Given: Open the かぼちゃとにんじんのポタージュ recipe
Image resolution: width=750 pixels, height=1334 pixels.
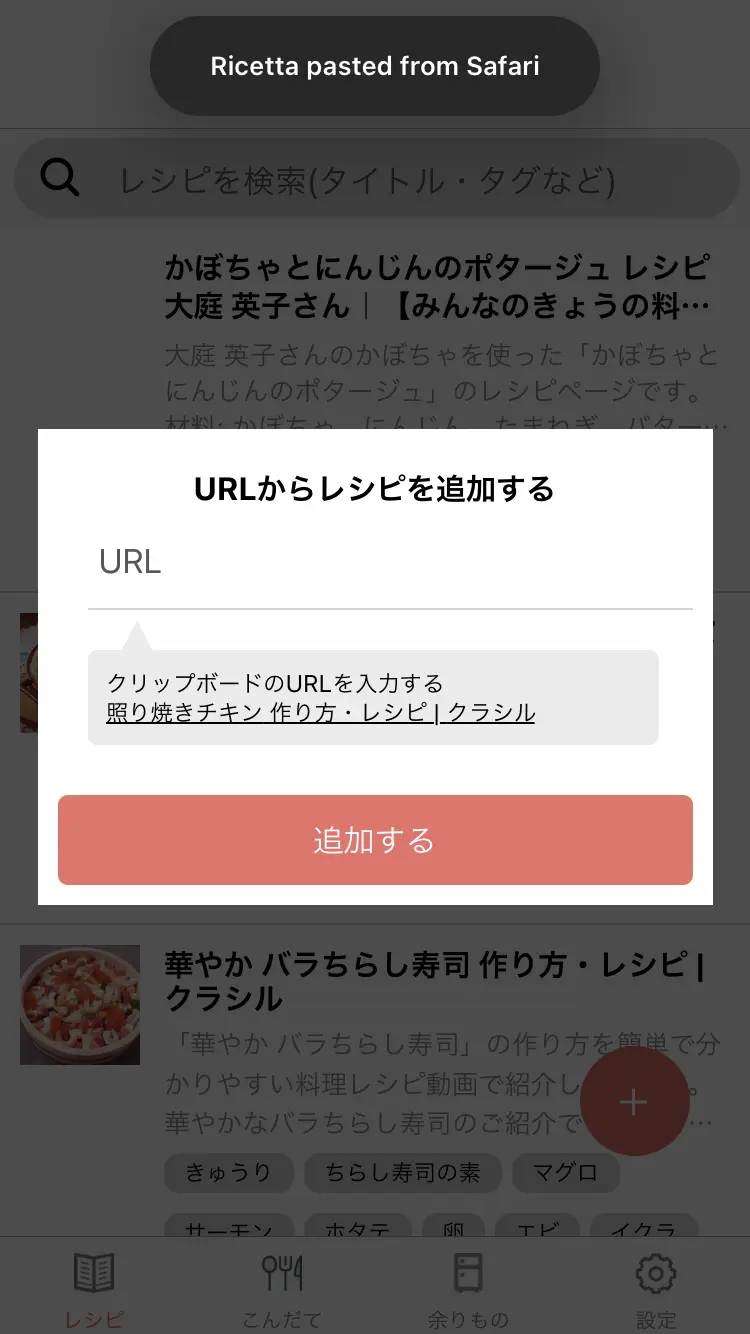Looking at the screenshot, I should click(438, 286).
